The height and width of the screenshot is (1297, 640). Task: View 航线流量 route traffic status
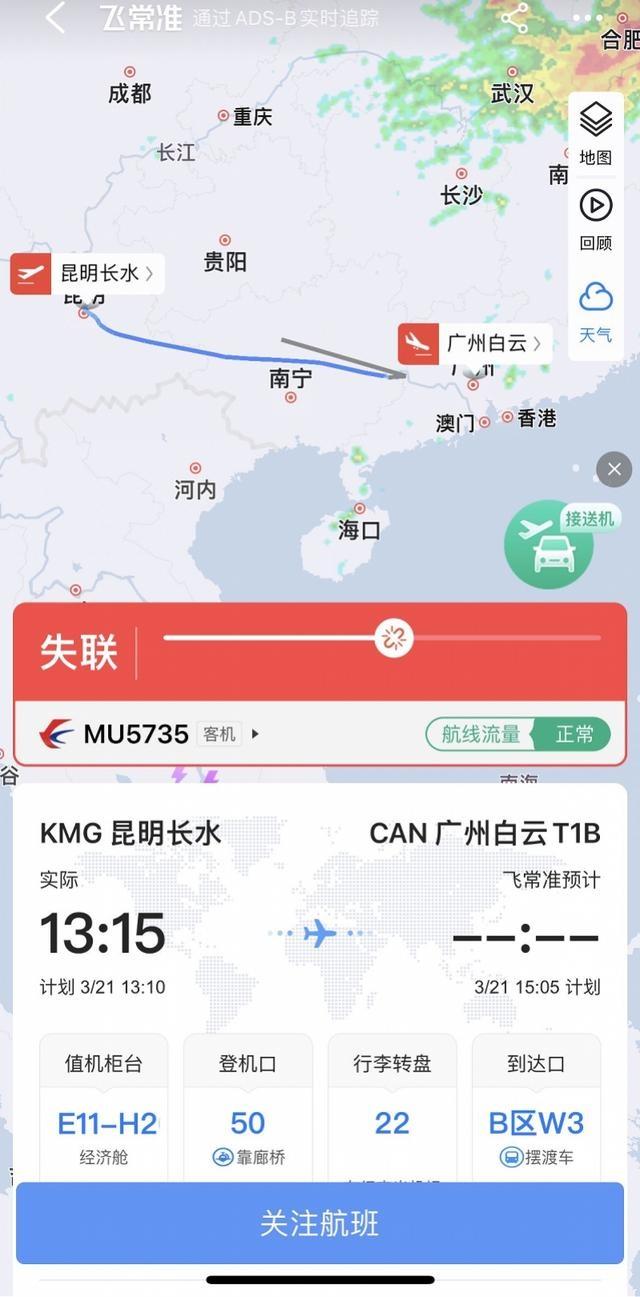click(x=516, y=734)
